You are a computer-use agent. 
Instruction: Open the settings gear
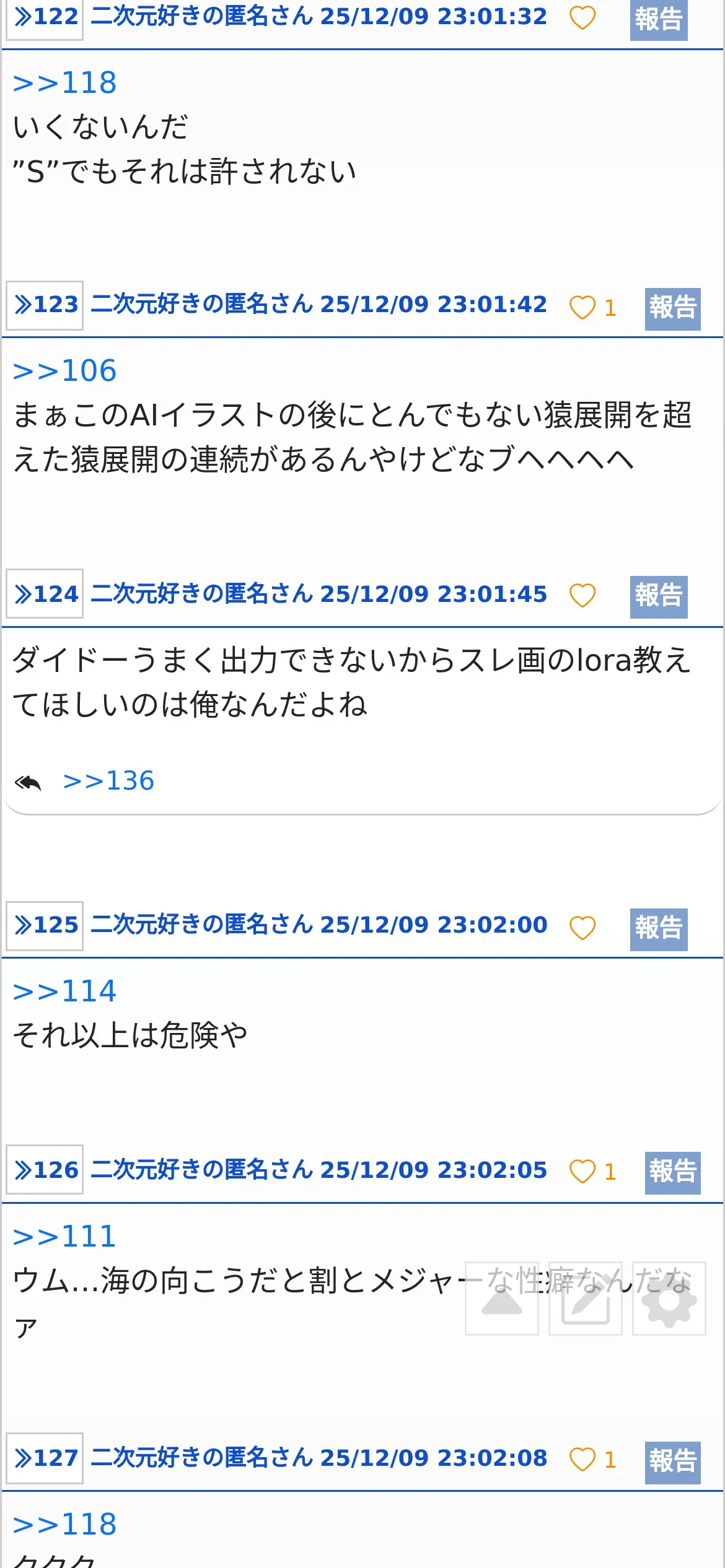(669, 1299)
